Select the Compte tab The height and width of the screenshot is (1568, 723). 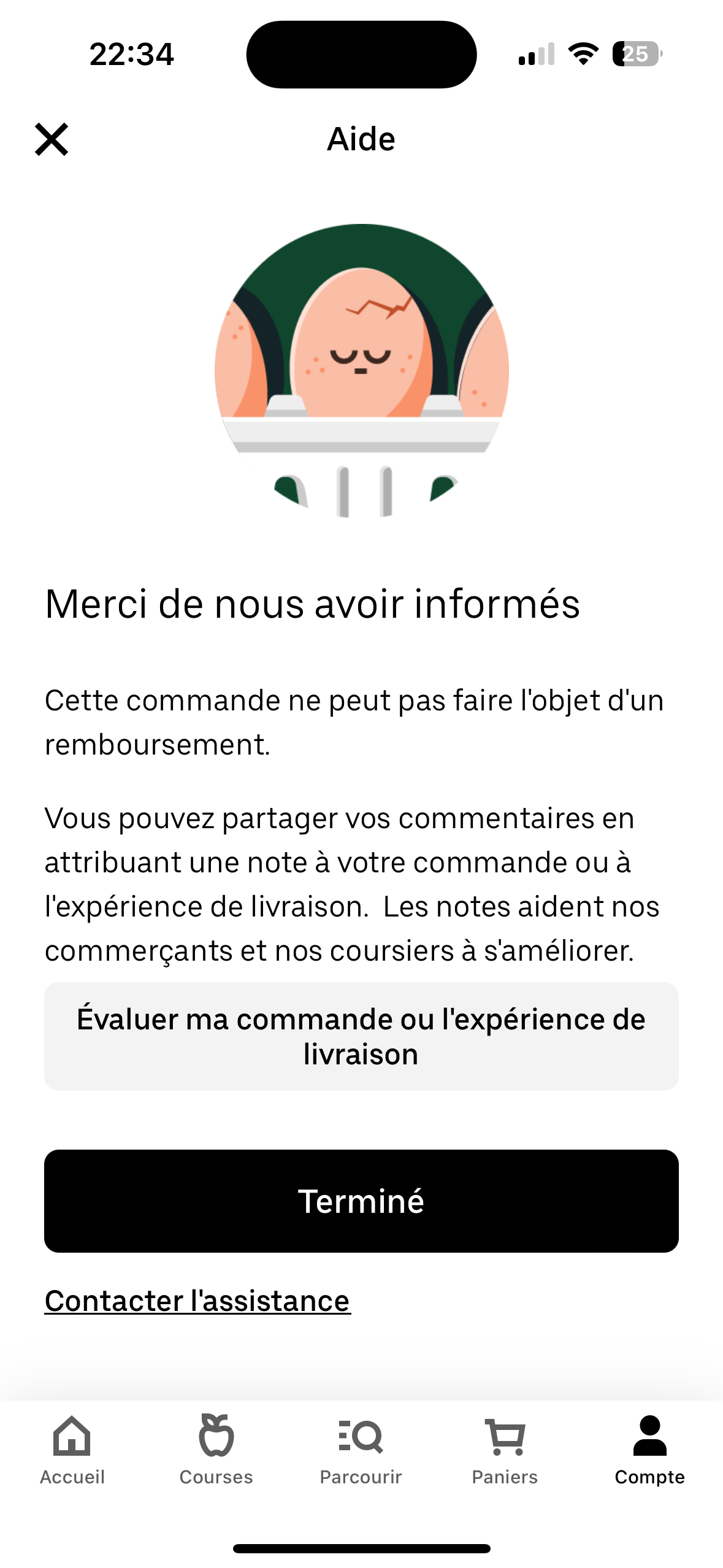[649, 1449]
